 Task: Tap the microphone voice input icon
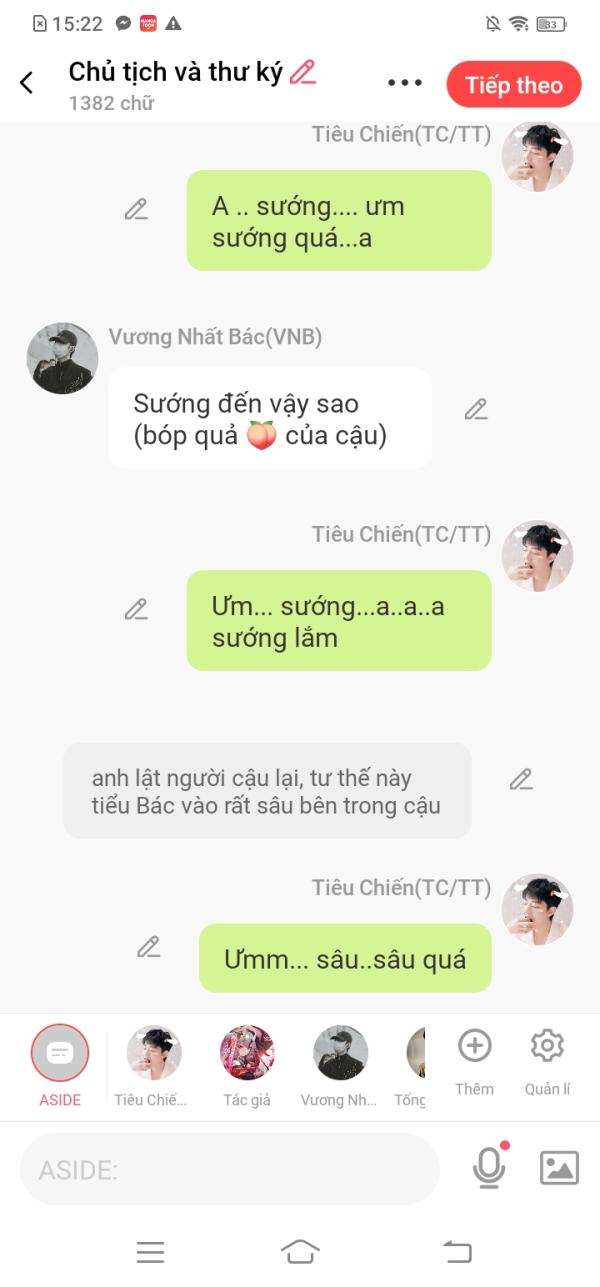click(489, 1168)
